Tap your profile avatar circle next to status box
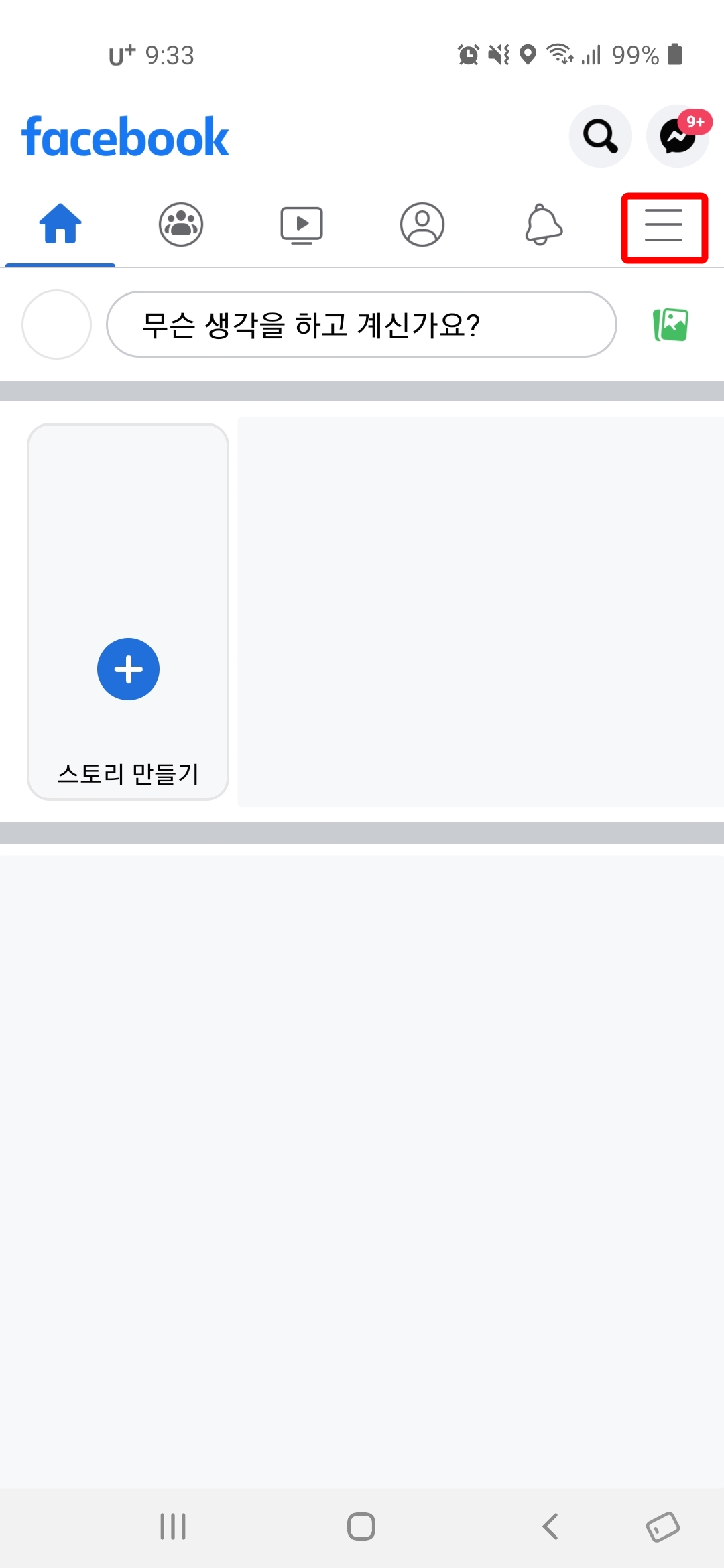The image size is (724, 1568). point(56,325)
